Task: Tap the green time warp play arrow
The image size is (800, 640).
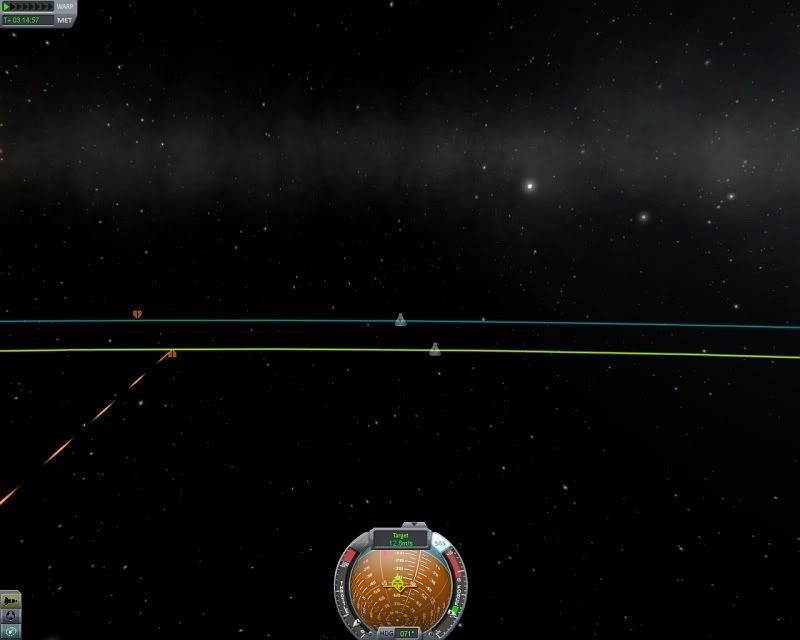Action: coord(7,6)
